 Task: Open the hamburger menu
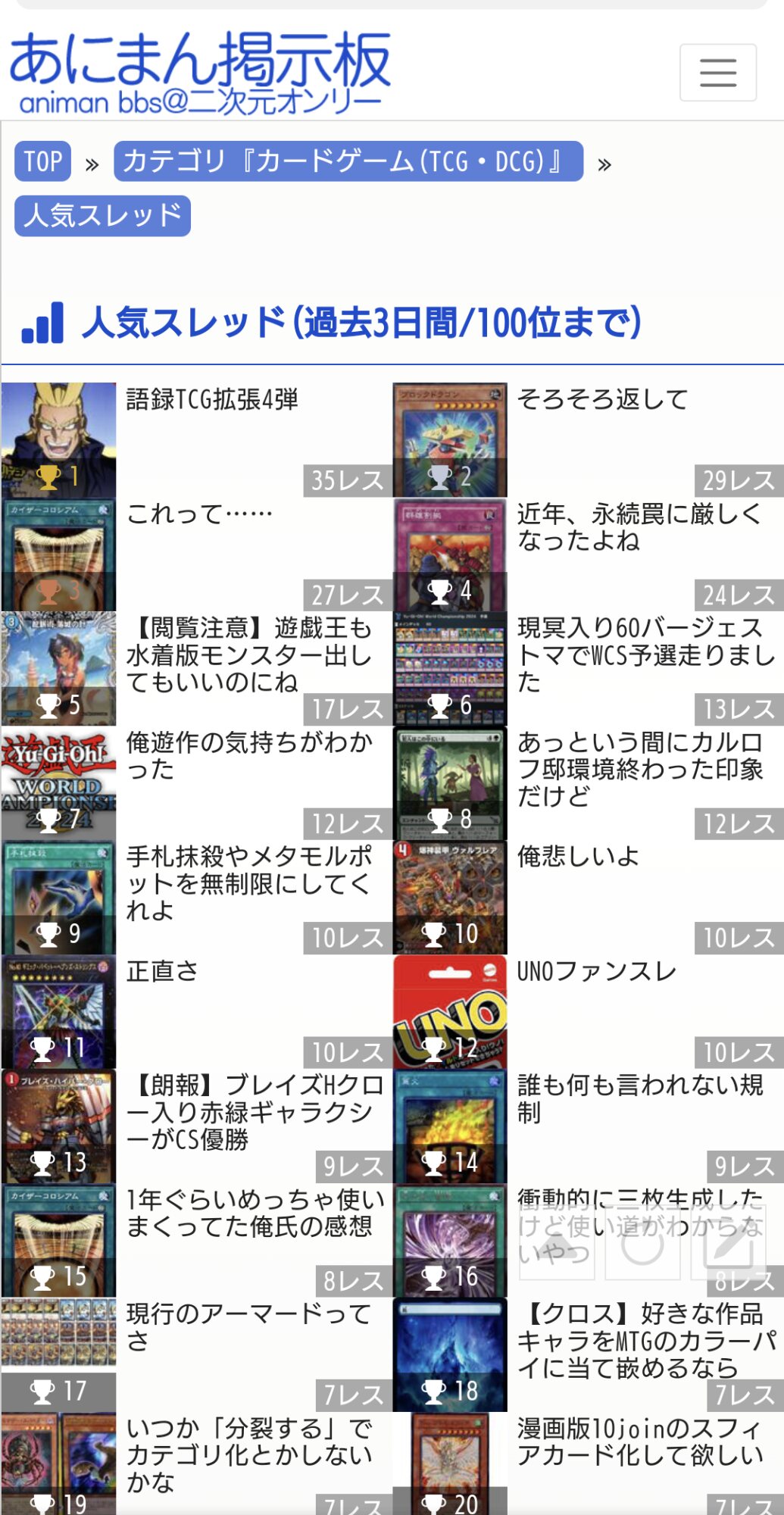[x=717, y=73]
